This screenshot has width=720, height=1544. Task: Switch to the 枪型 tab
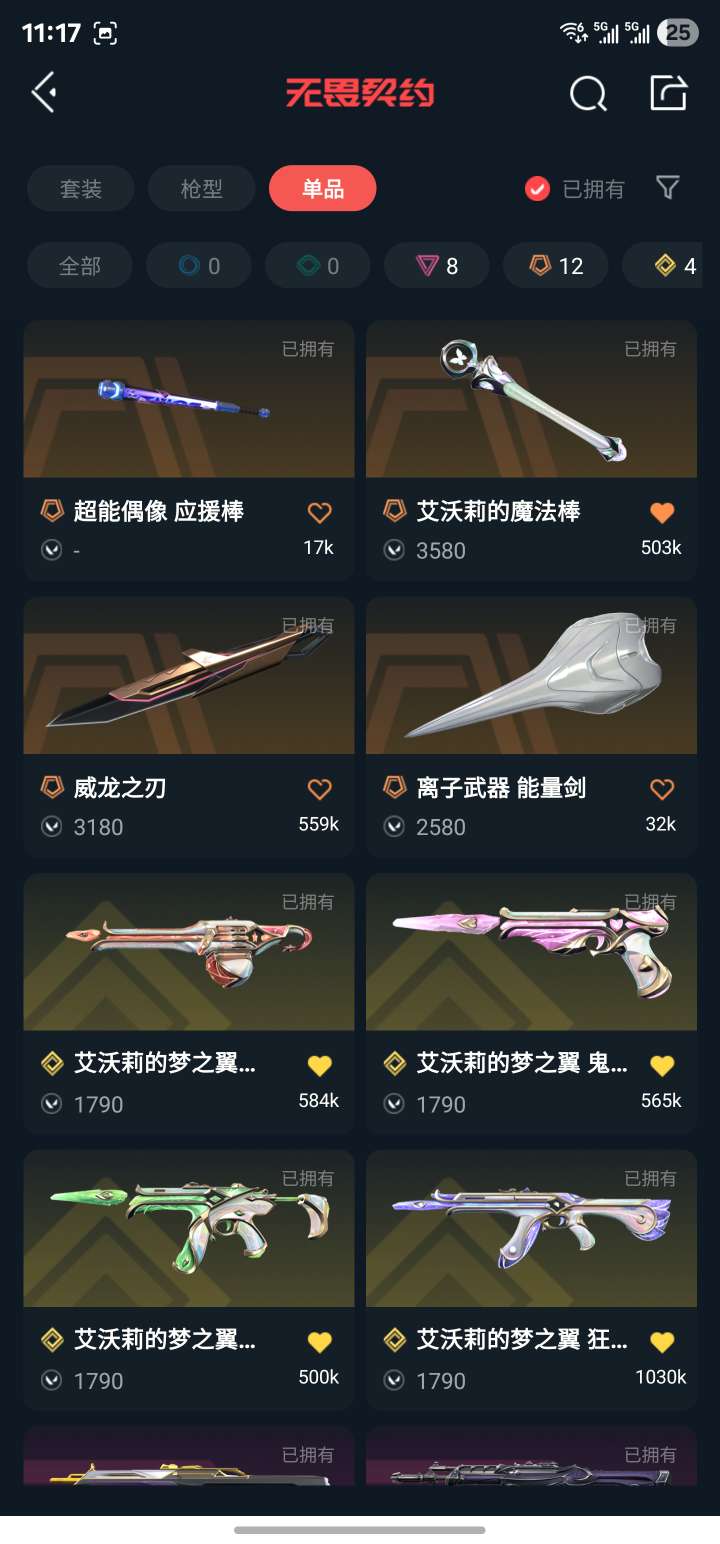[201, 188]
